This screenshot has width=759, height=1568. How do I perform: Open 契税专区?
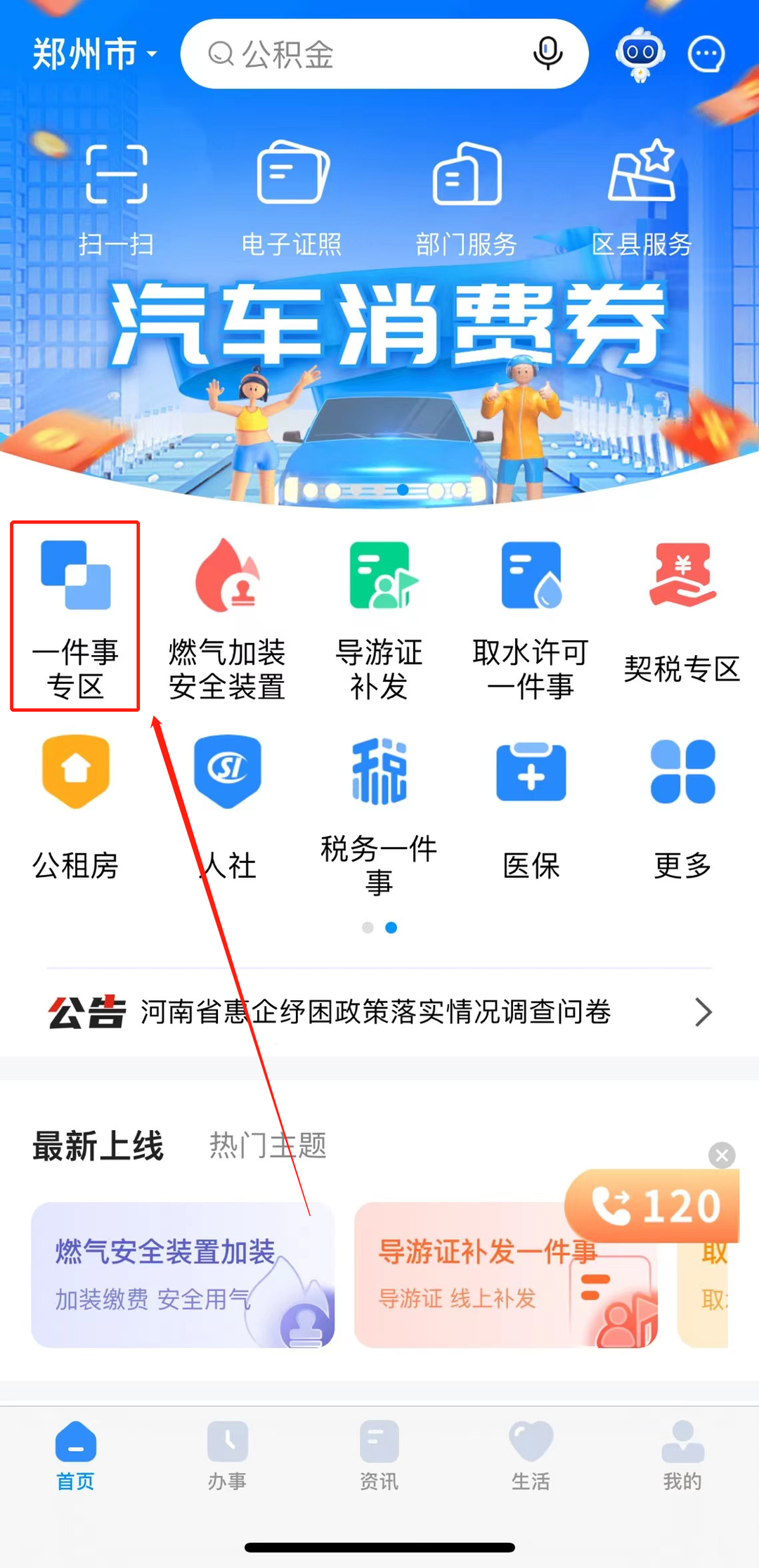(x=682, y=616)
